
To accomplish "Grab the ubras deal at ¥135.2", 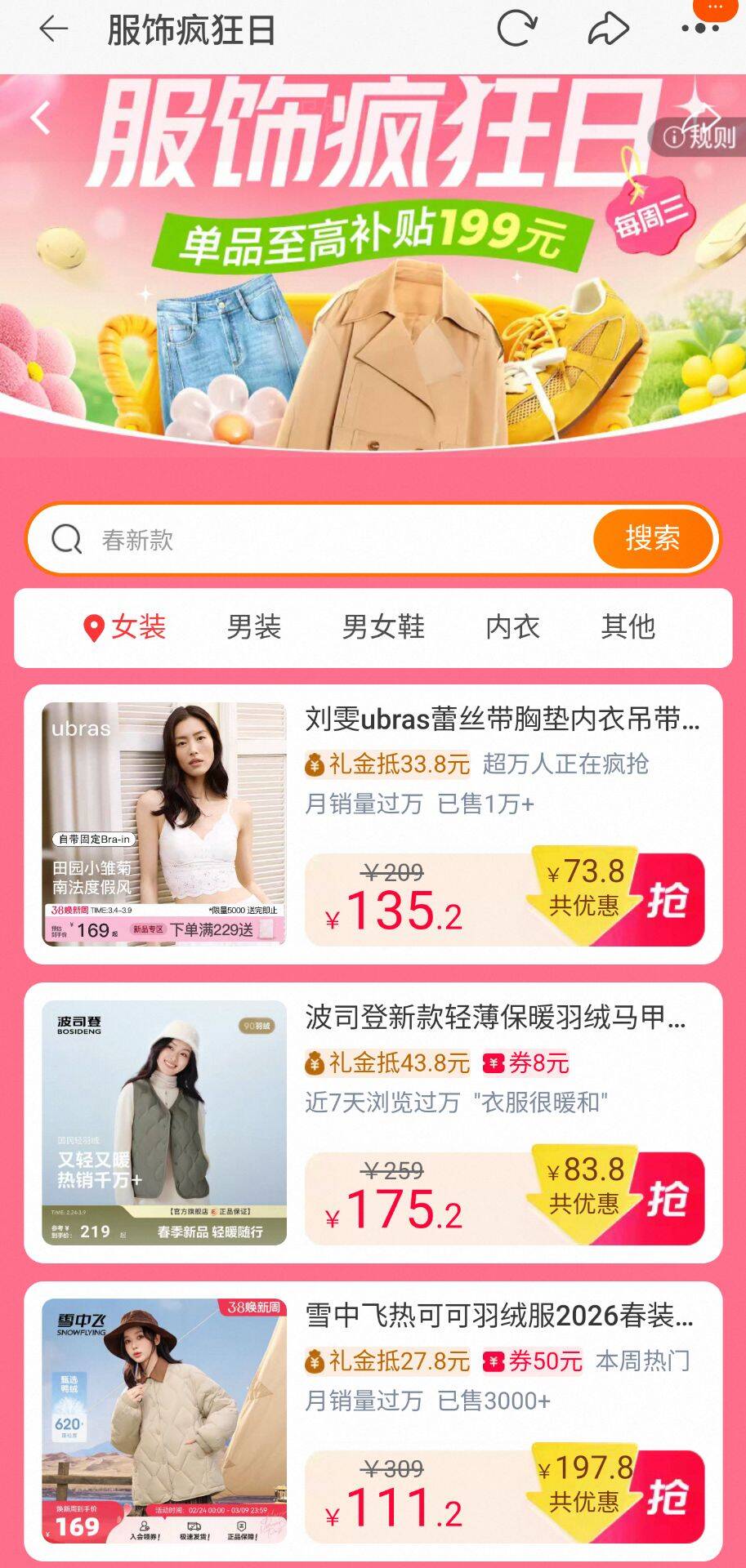I will point(667,900).
